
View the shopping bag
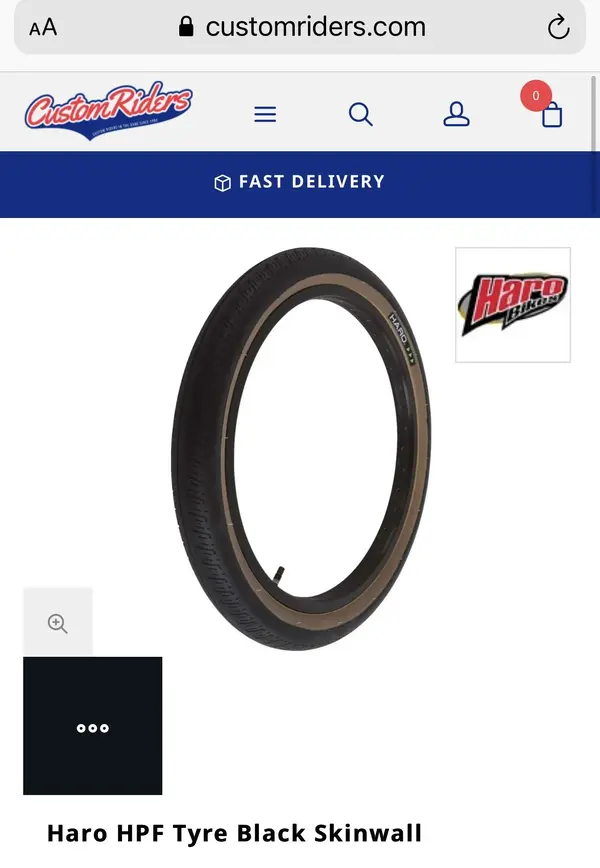[x=551, y=114]
